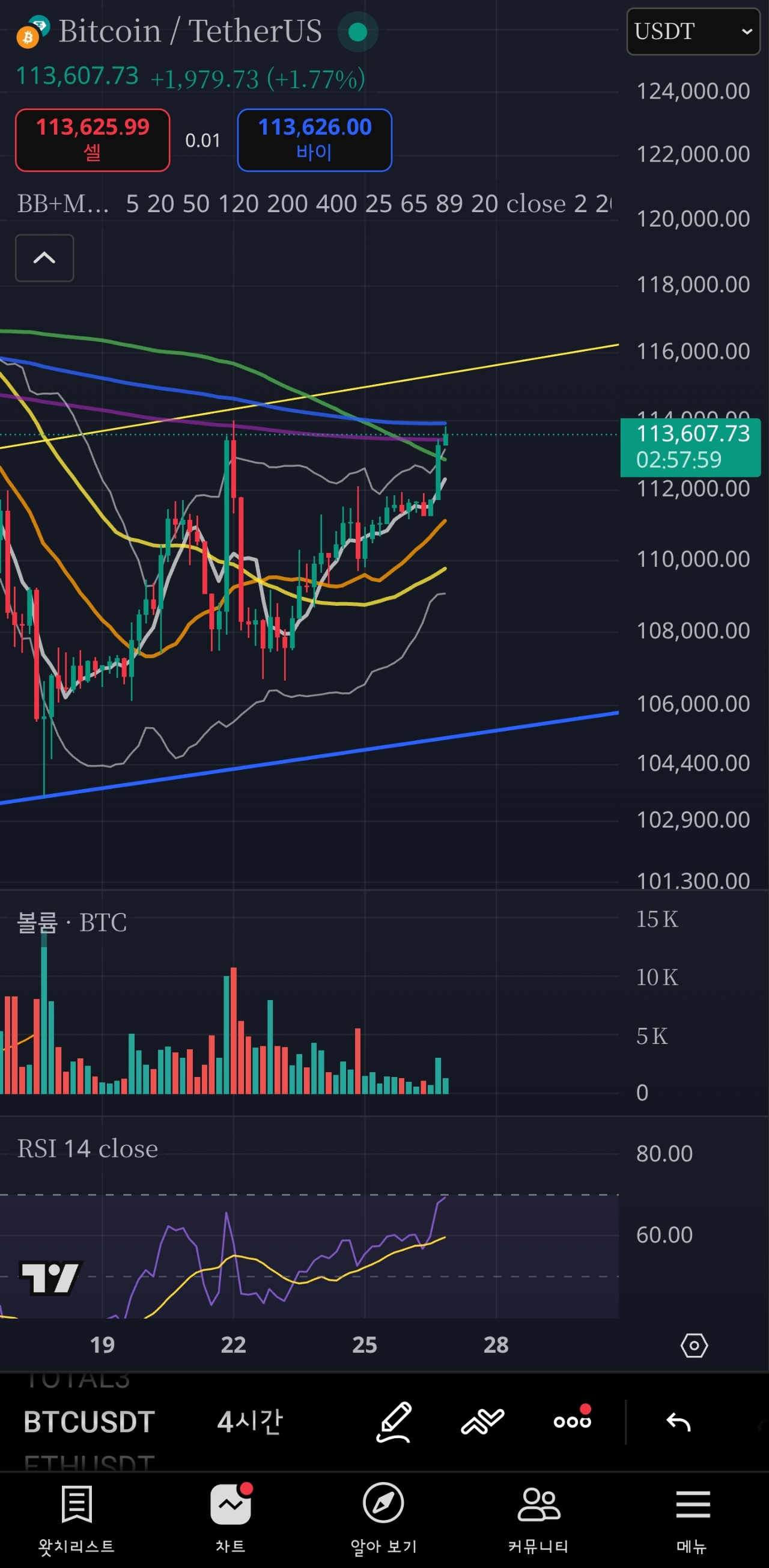Open the indicators tool
The width and height of the screenshot is (769, 1568).
pyautogui.click(x=482, y=1422)
